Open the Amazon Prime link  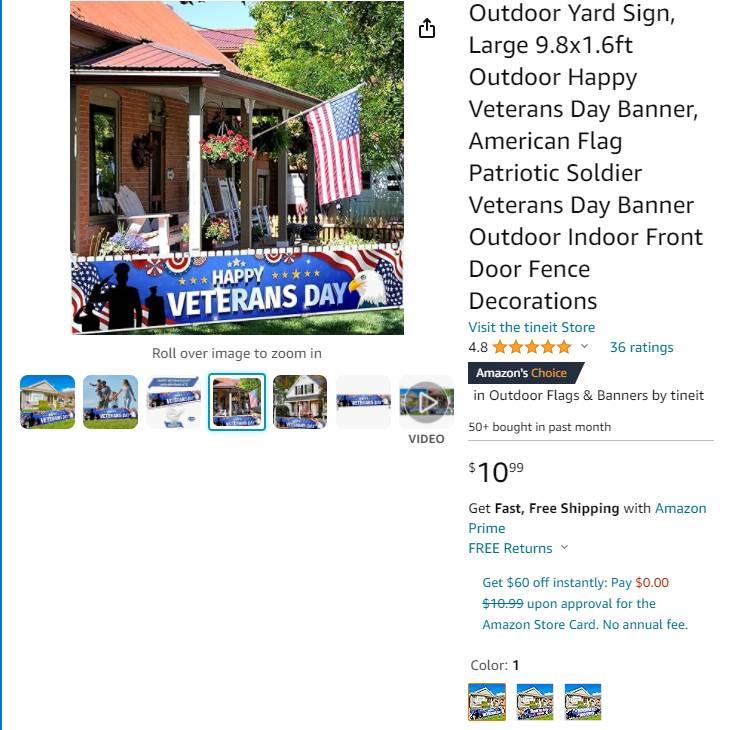(680, 508)
